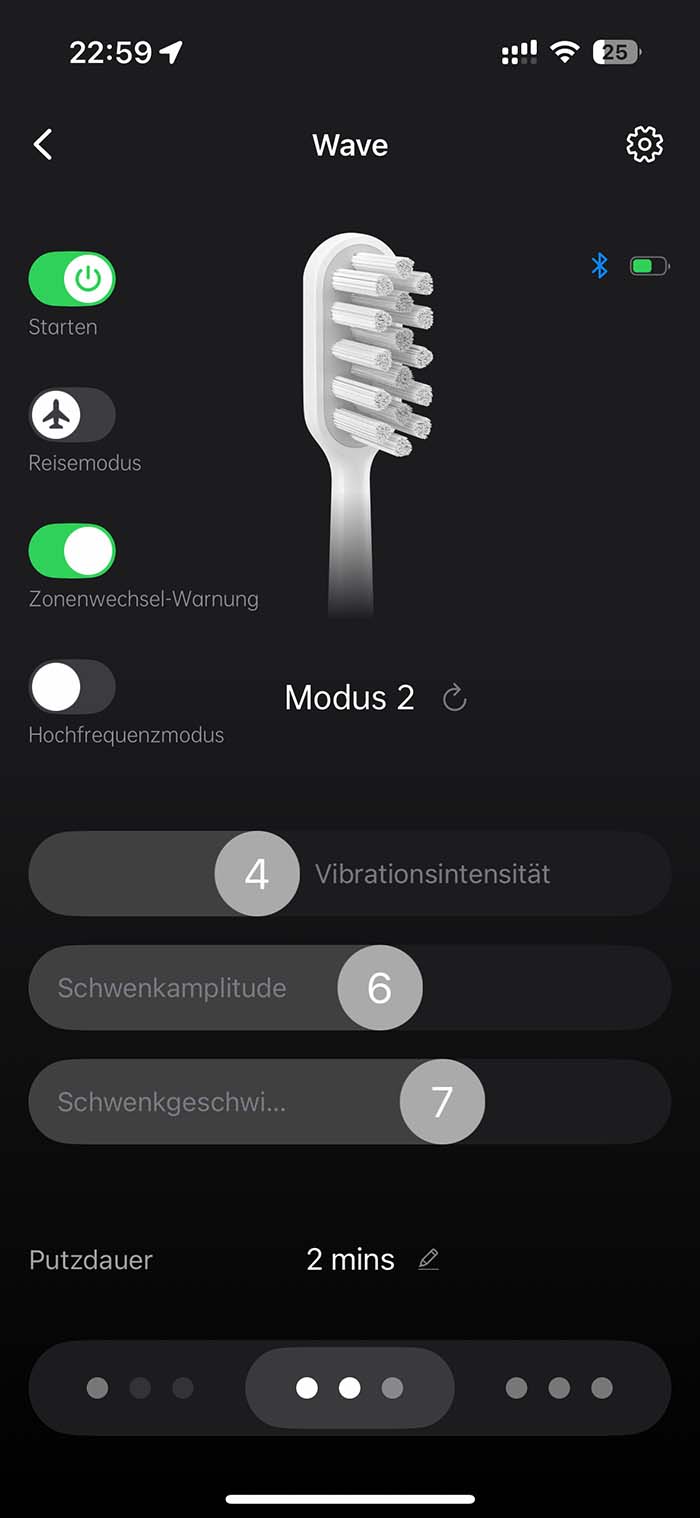Edit the Putzdauer with the pencil icon
The image size is (700, 1518).
tap(429, 1260)
